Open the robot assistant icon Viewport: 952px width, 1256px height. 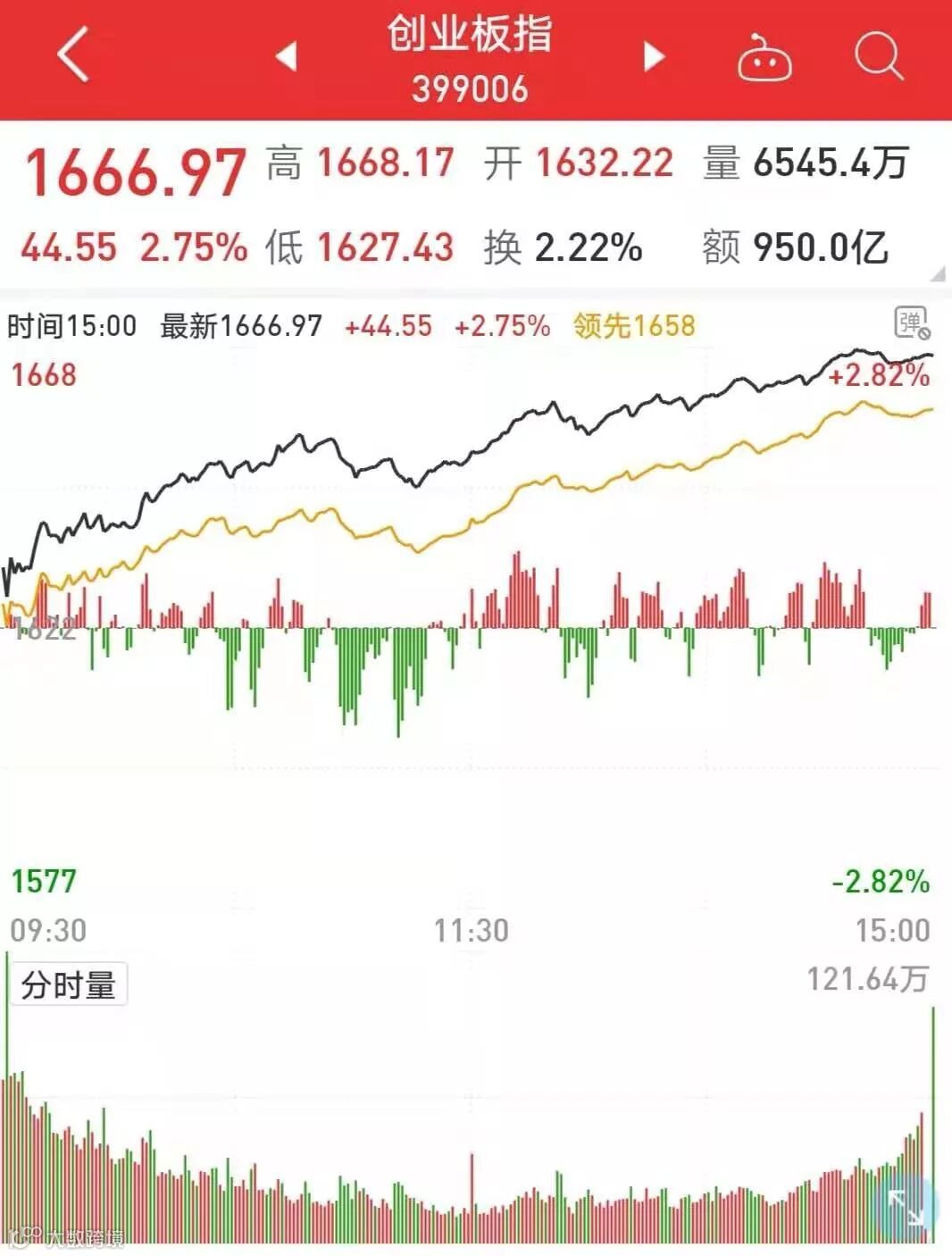(x=764, y=59)
